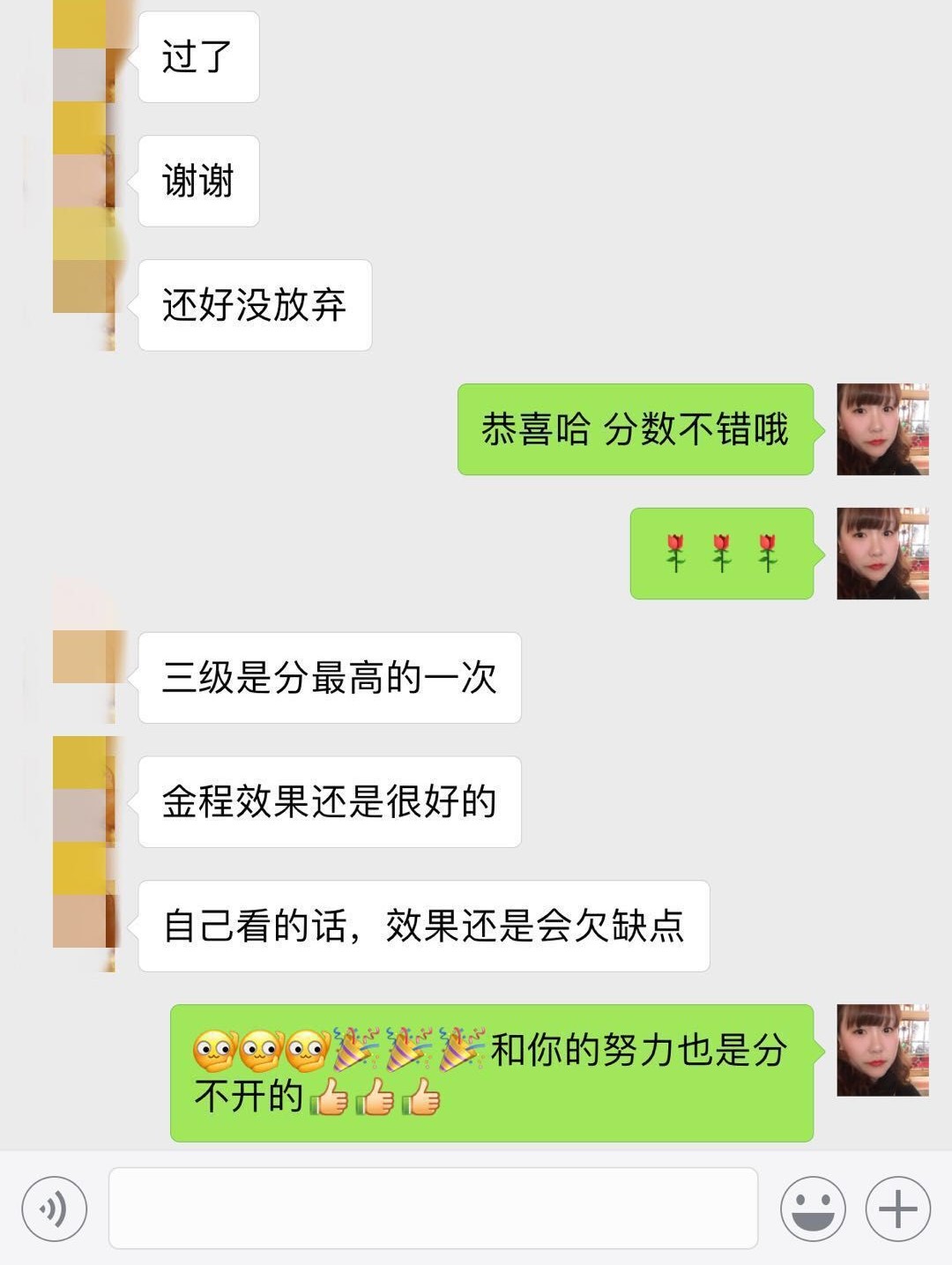Open the emoji picker
This screenshot has width=952, height=1265.
tap(813, 1209)
